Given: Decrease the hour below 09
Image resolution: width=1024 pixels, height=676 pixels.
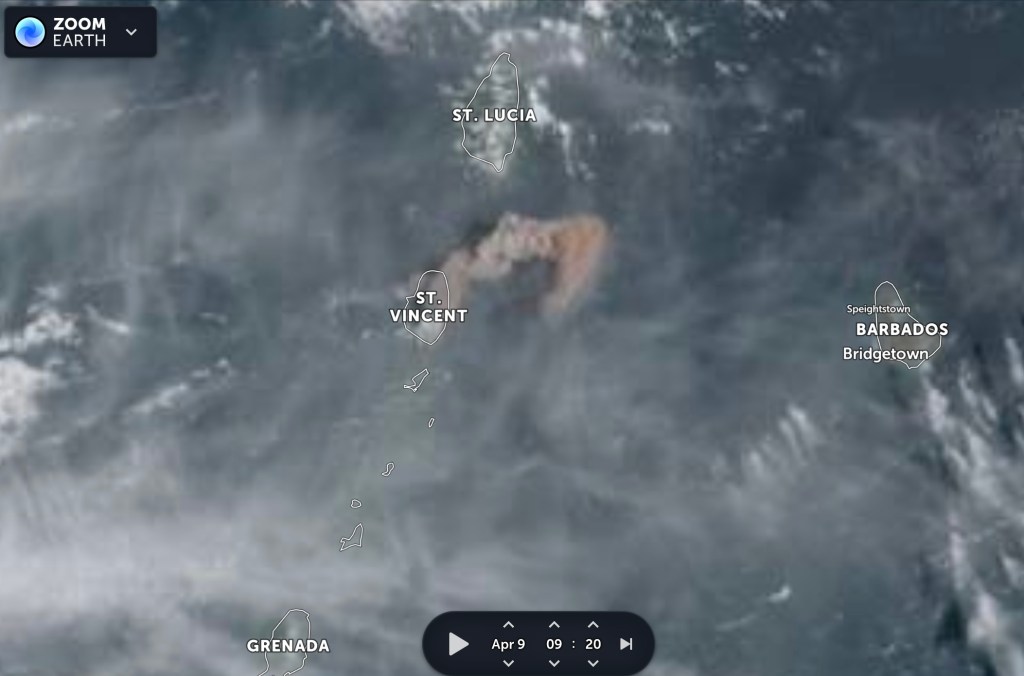Looking at the screenshot, I should click(x=554, y=663).
